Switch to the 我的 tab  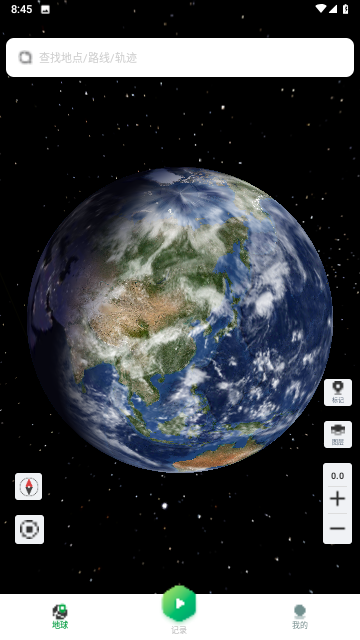tap(300, 616)
